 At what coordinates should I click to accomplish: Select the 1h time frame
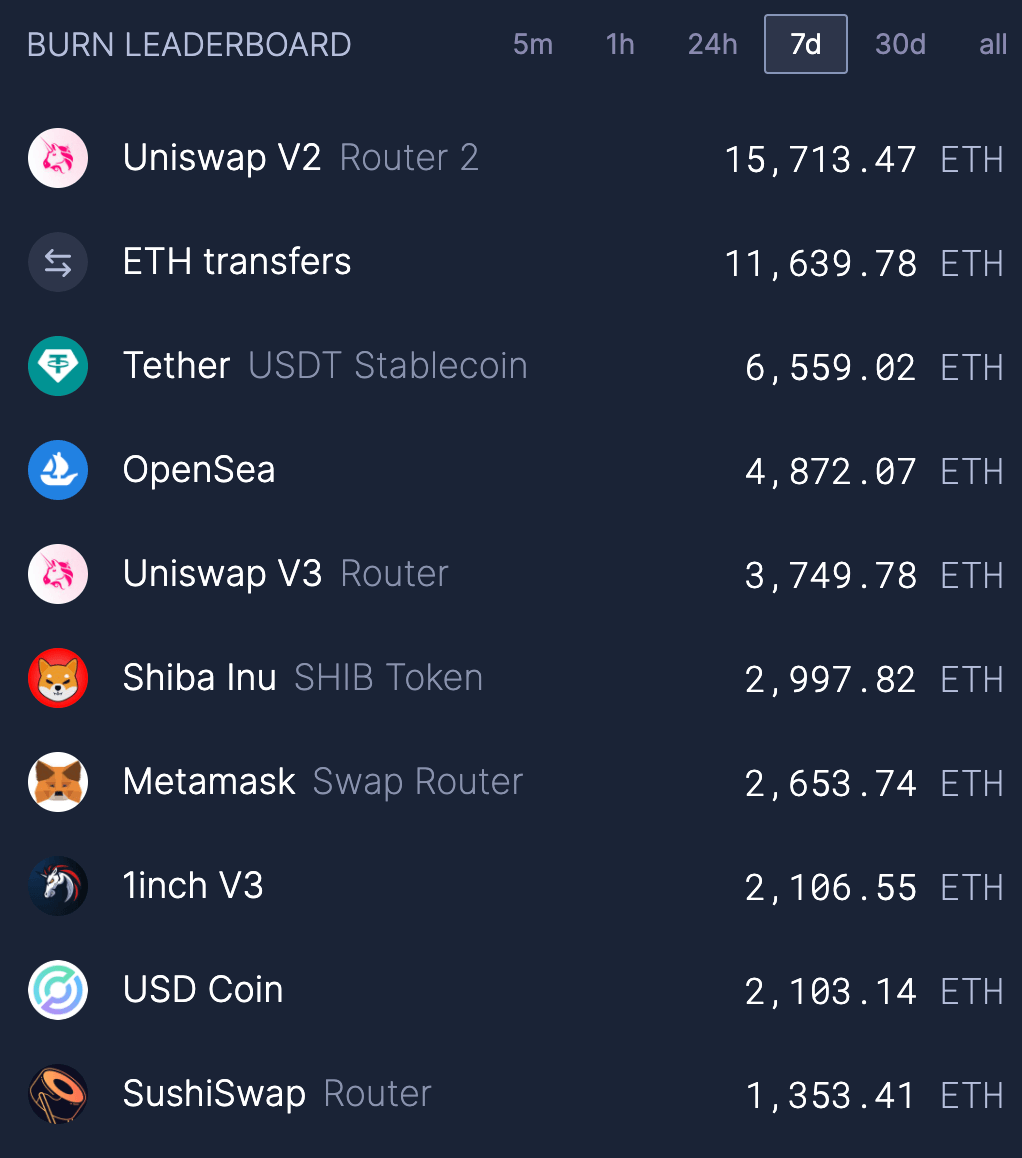620,45
